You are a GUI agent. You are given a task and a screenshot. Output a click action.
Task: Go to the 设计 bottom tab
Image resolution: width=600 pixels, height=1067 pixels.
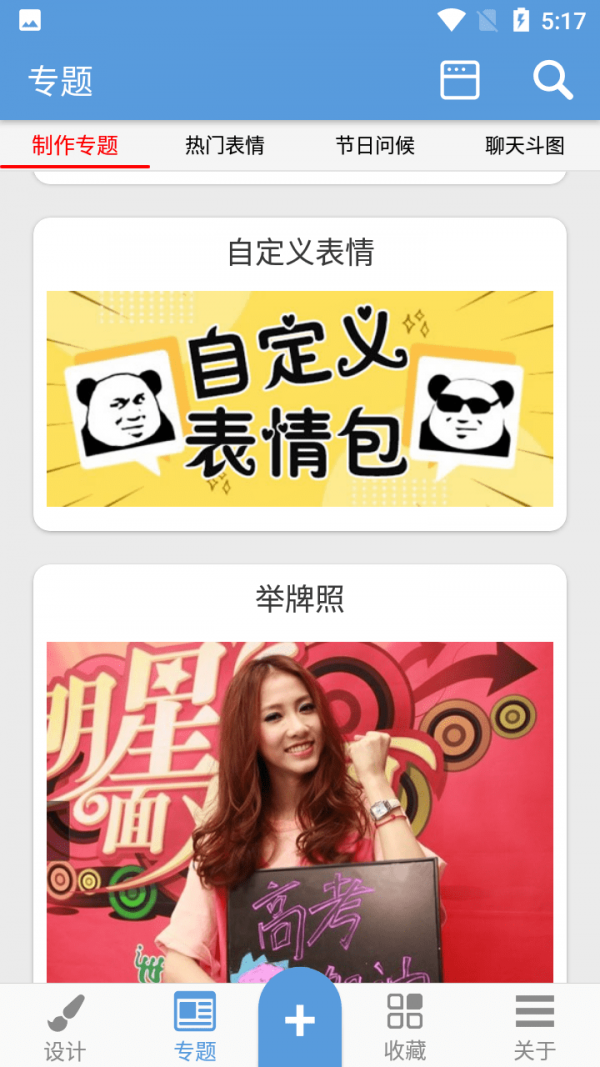pos(65,1026)
